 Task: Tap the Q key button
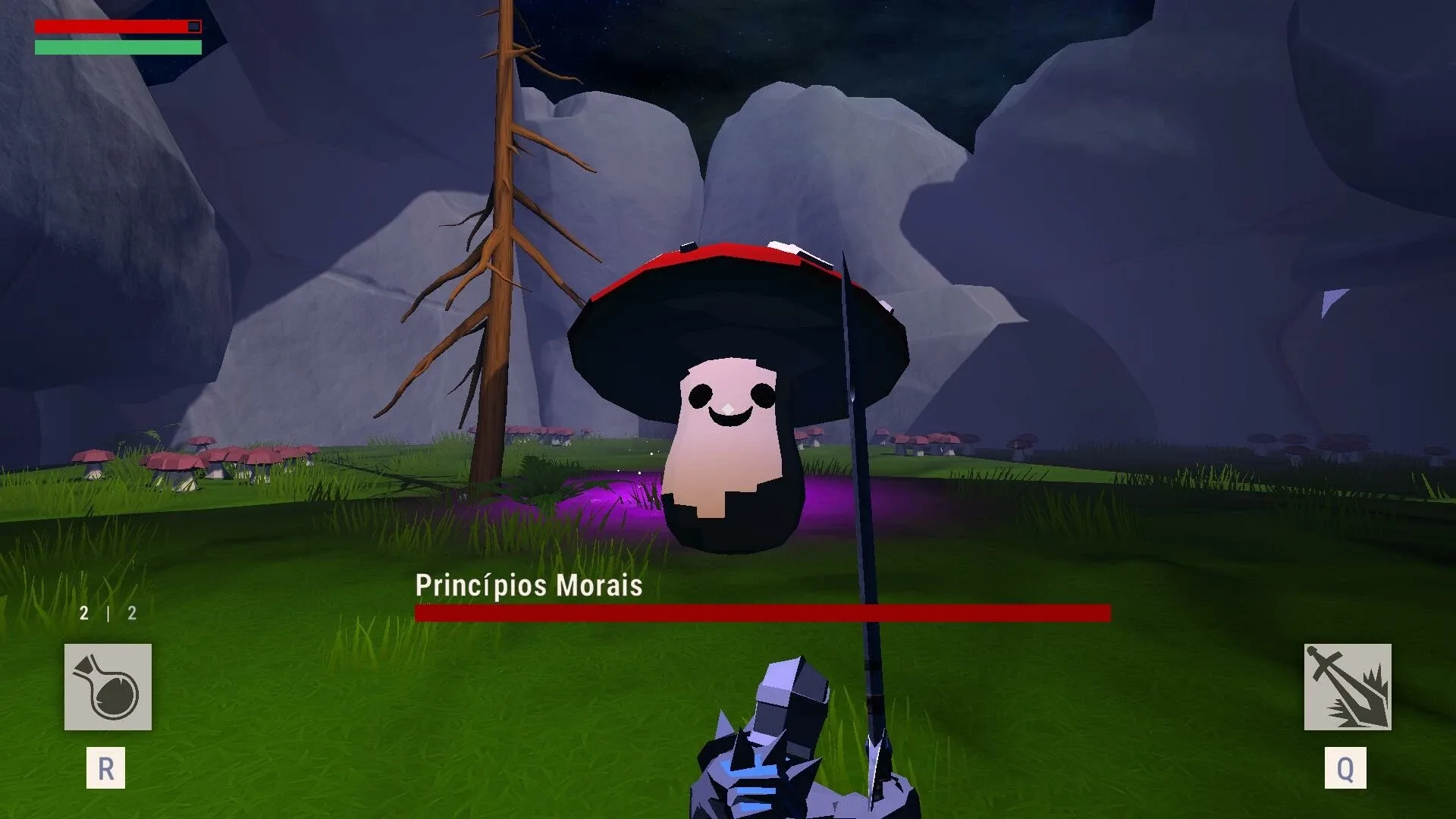[1345, 768]
